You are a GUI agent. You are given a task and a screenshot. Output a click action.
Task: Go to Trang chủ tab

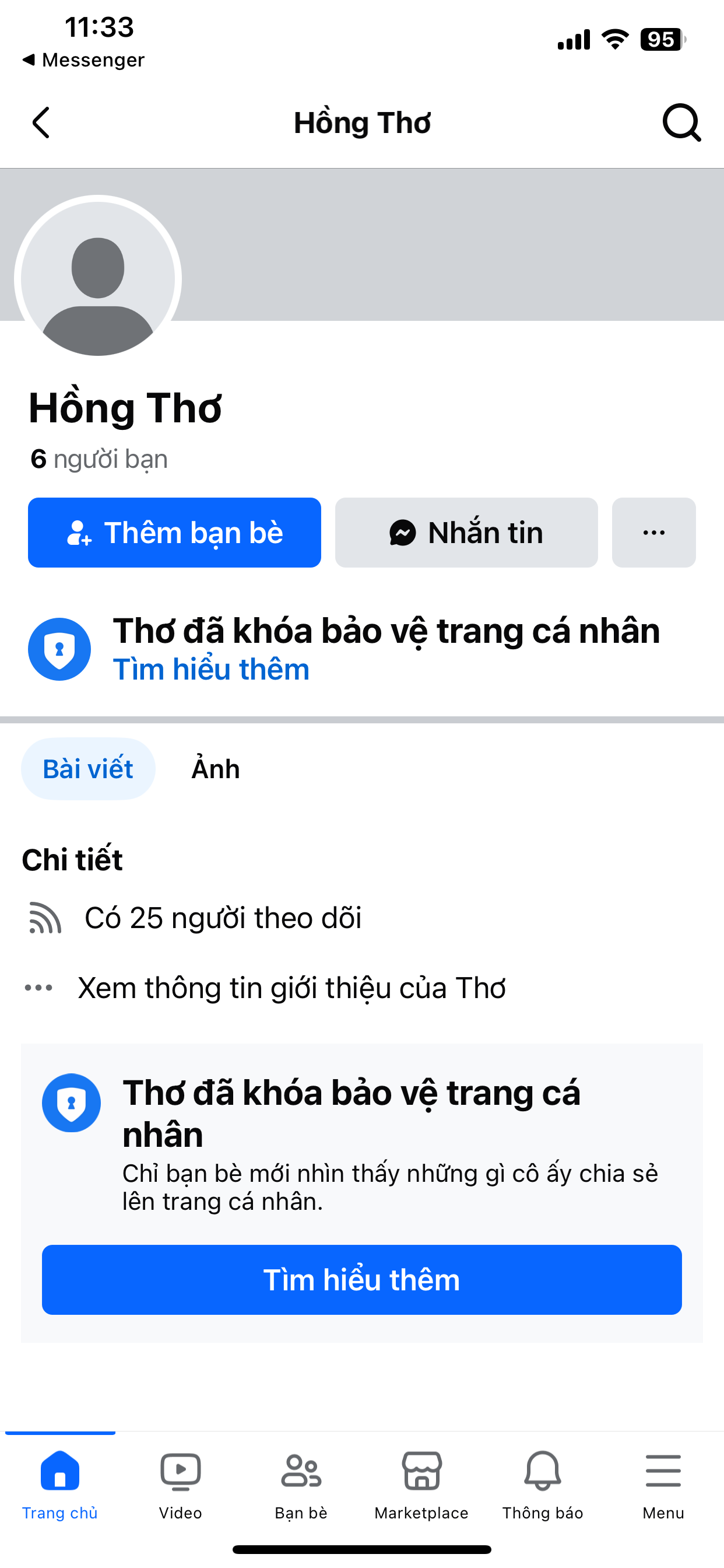59,1482
